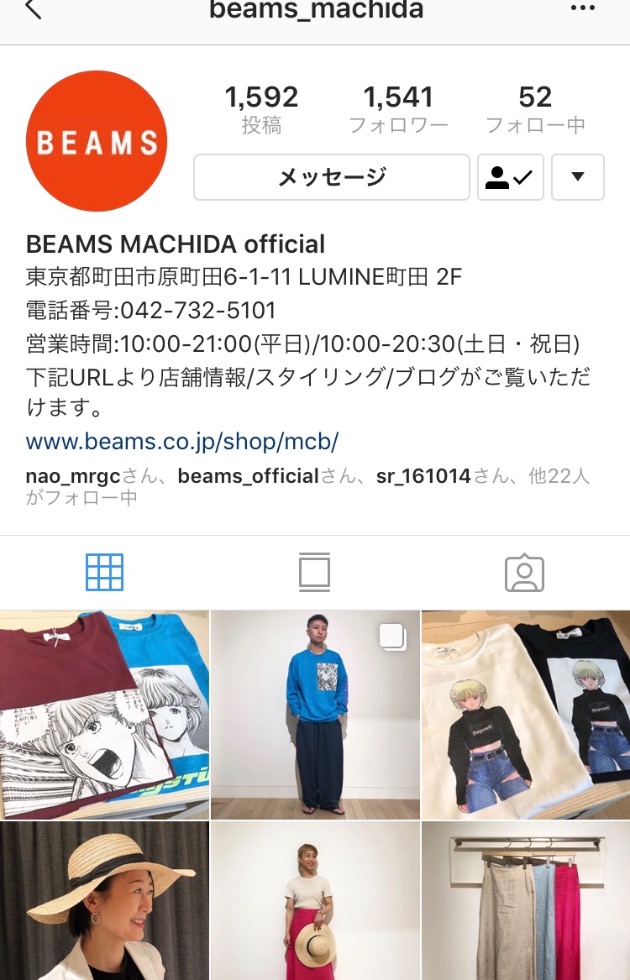Open the manga print T-shirts post
The height and width of the screenshot is (980, 630).
[x=104, y=714]
